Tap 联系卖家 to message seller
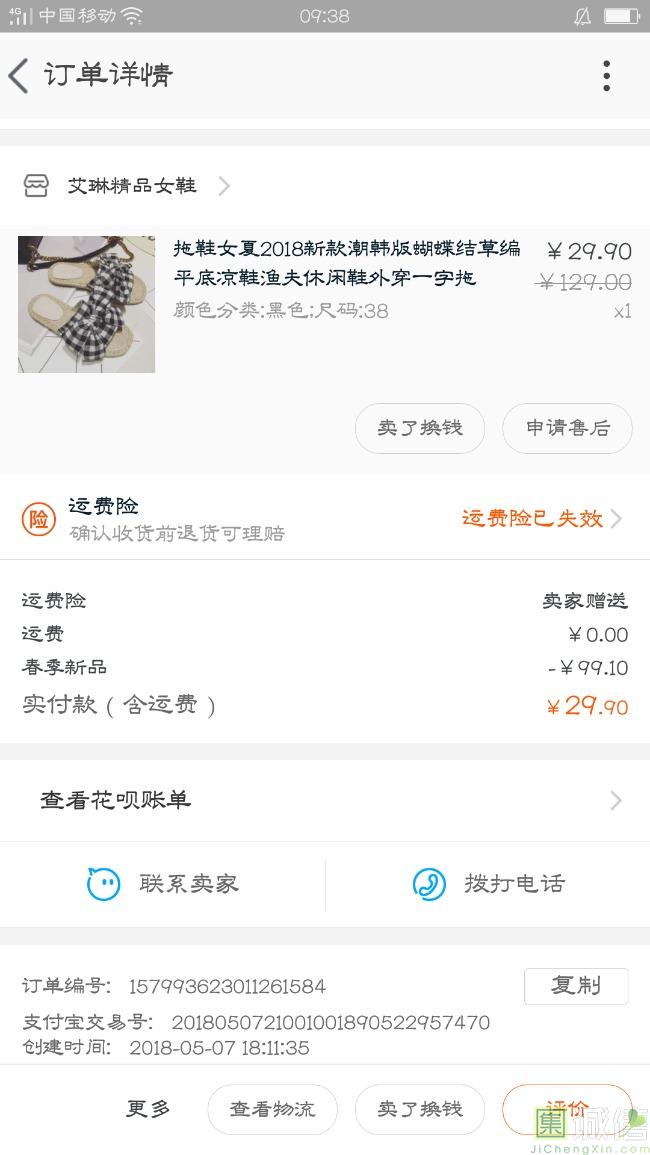The width and height of the screenshot is (650, 1155). (163, 884)
